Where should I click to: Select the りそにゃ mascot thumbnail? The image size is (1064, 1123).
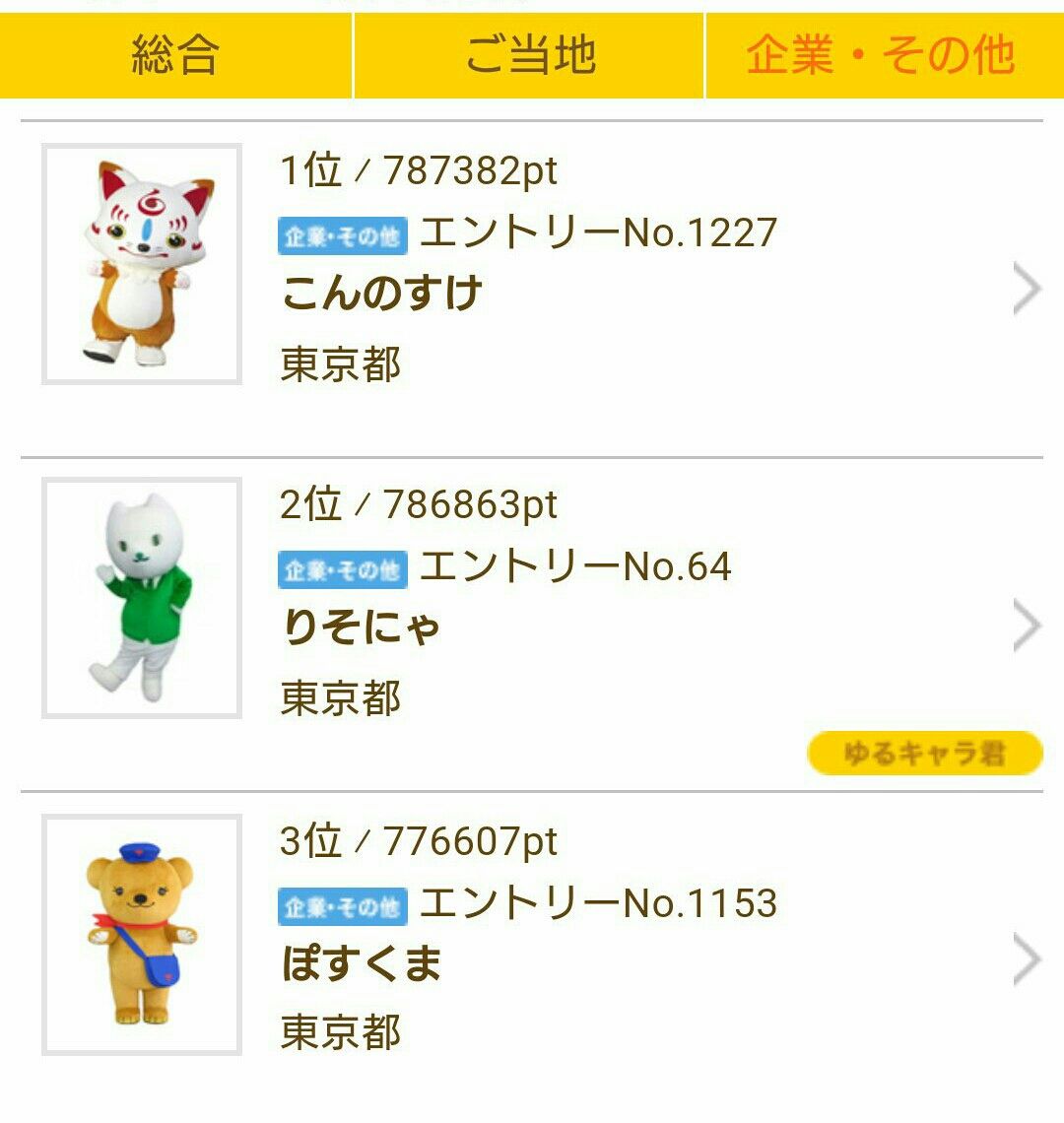click(141, 599)
